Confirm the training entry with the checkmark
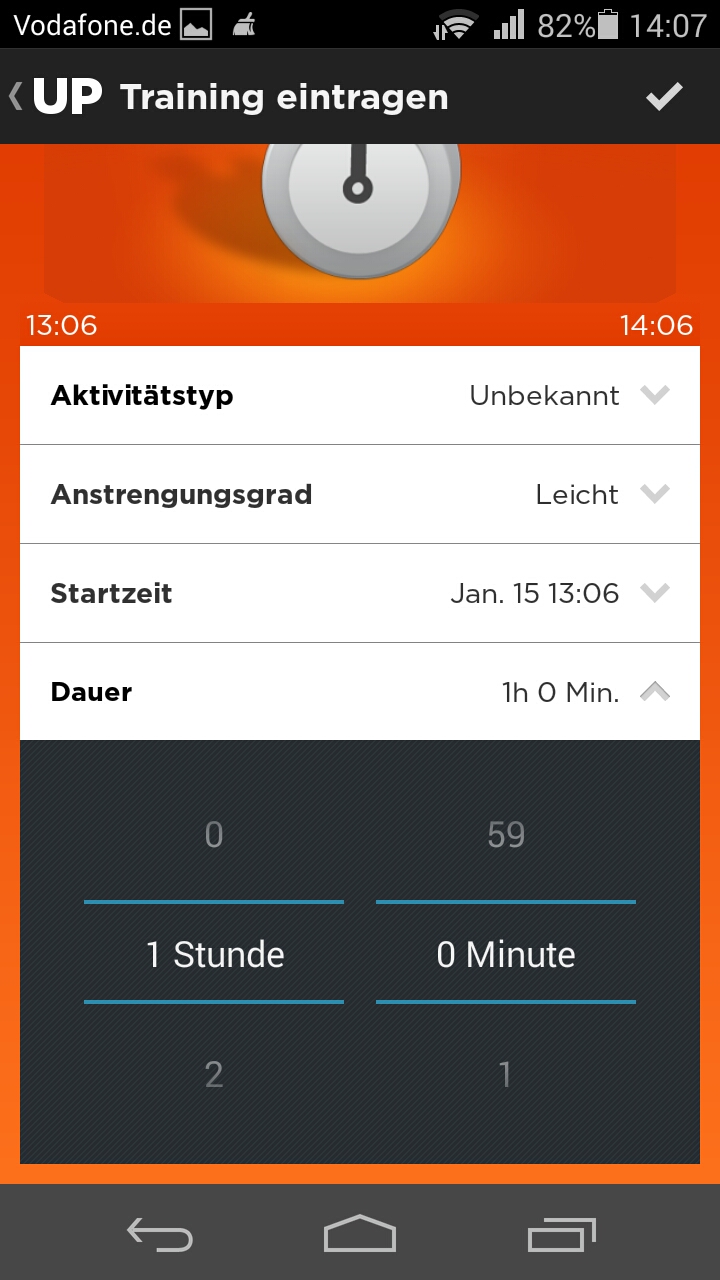 point(664,96)
